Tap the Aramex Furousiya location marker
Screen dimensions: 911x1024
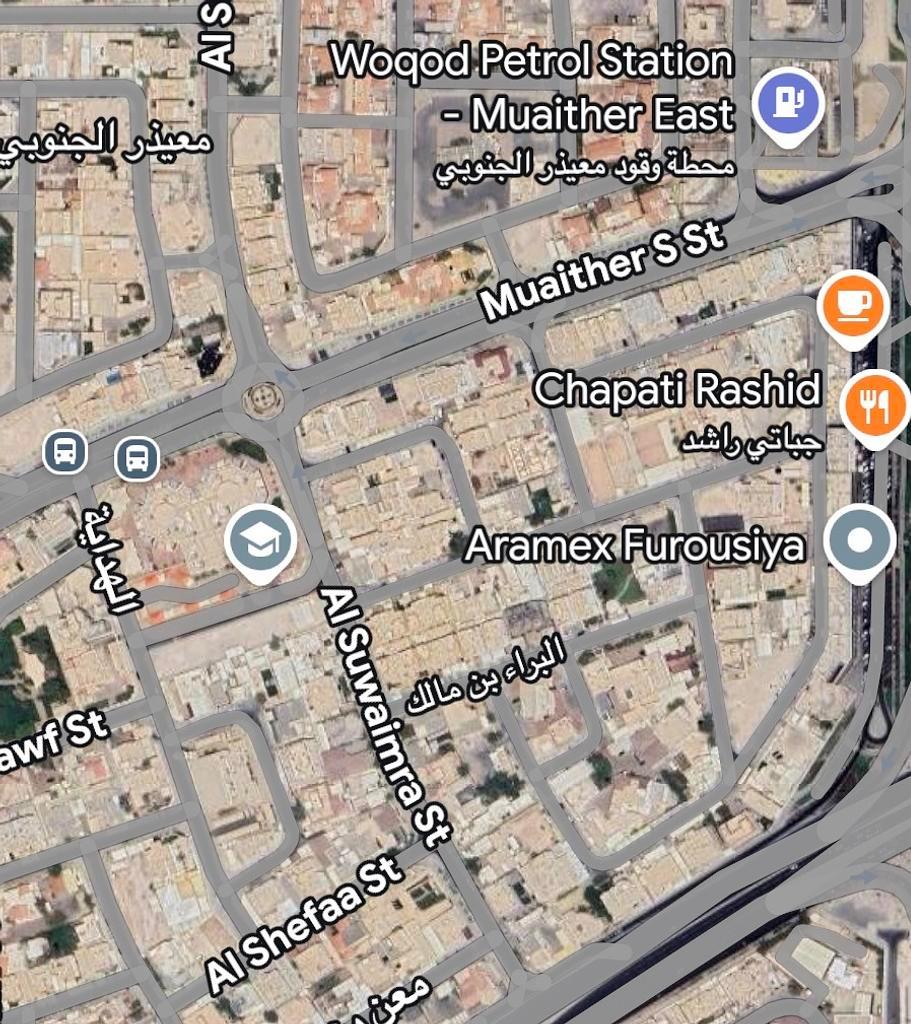pos(860,541)
